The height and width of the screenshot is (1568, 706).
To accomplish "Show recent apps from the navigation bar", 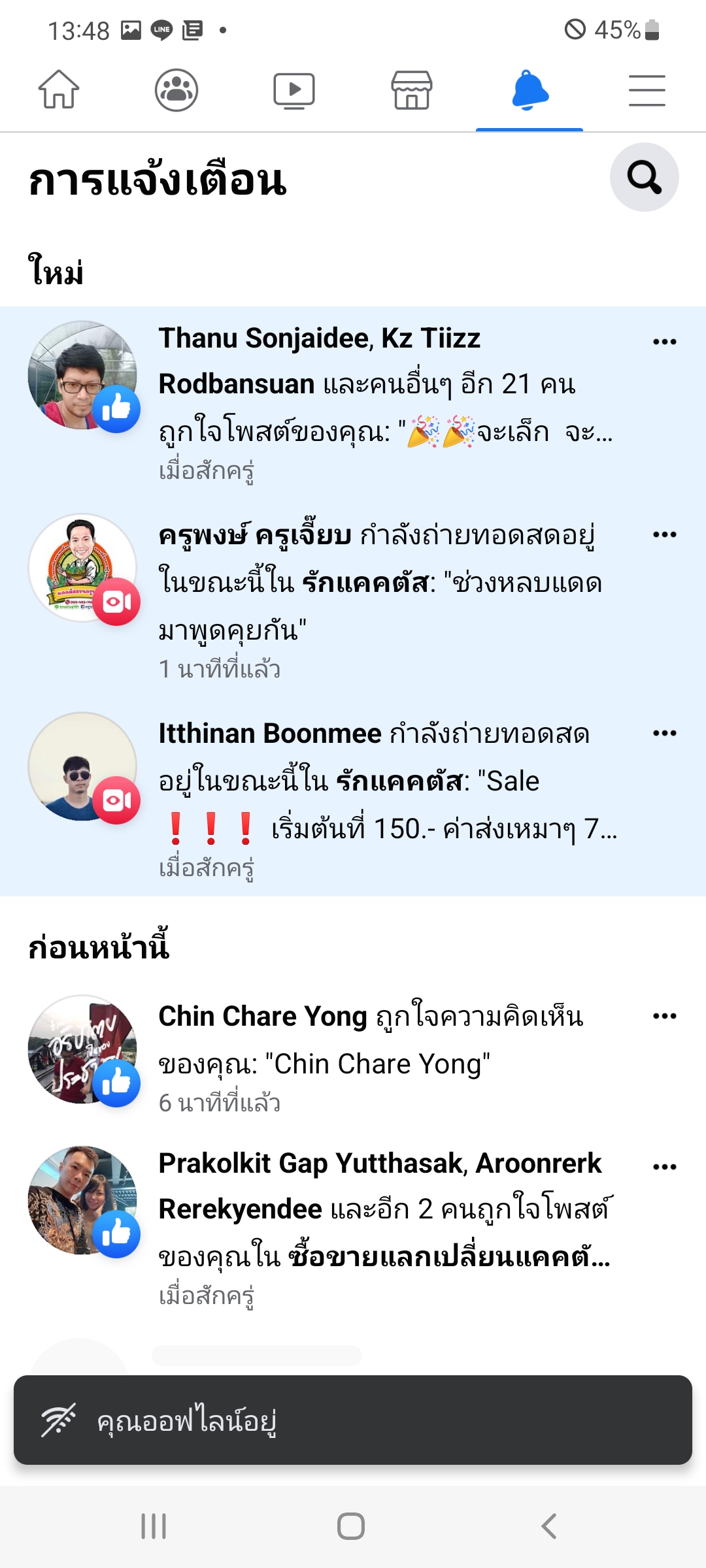I will point(154,1526).
